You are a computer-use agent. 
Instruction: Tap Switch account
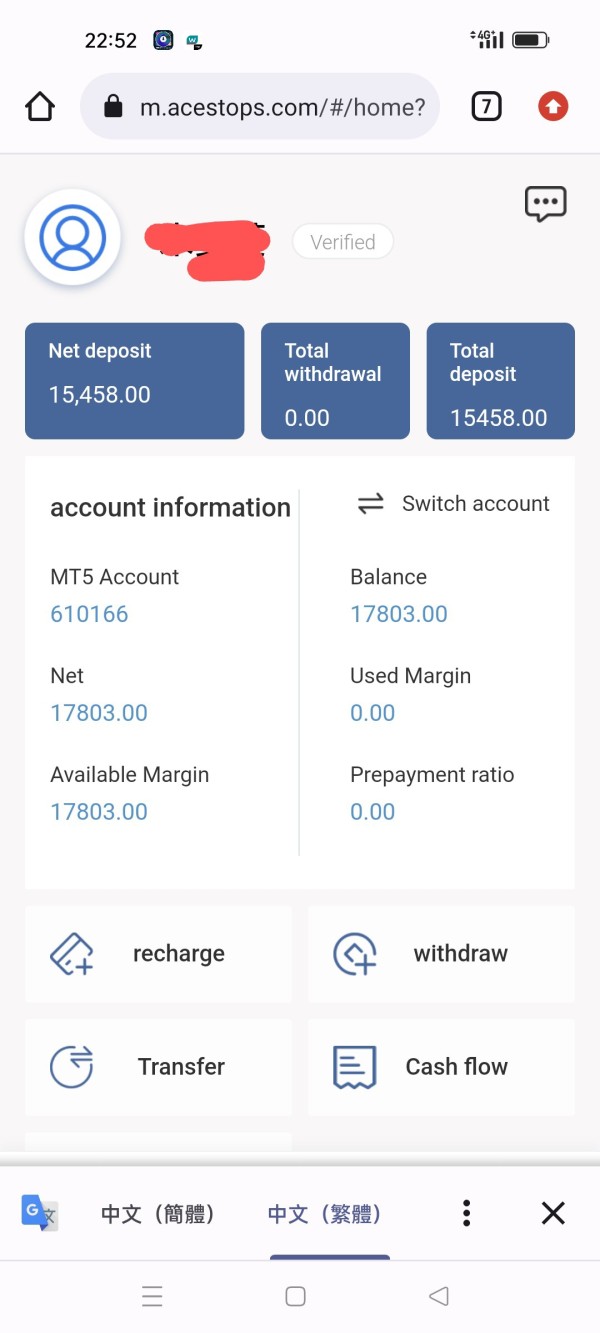(453, 504)
